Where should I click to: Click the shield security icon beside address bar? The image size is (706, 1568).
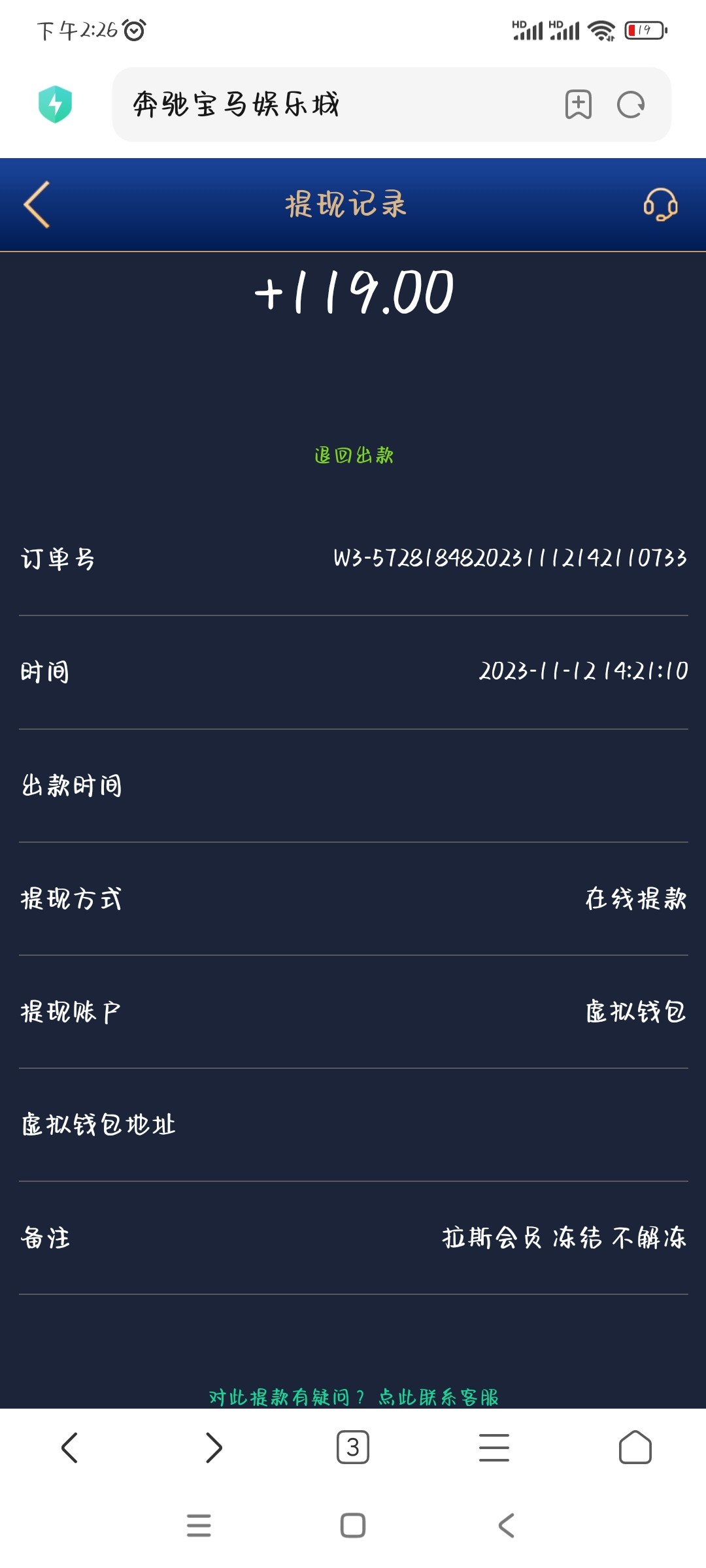tap(56, 105)
